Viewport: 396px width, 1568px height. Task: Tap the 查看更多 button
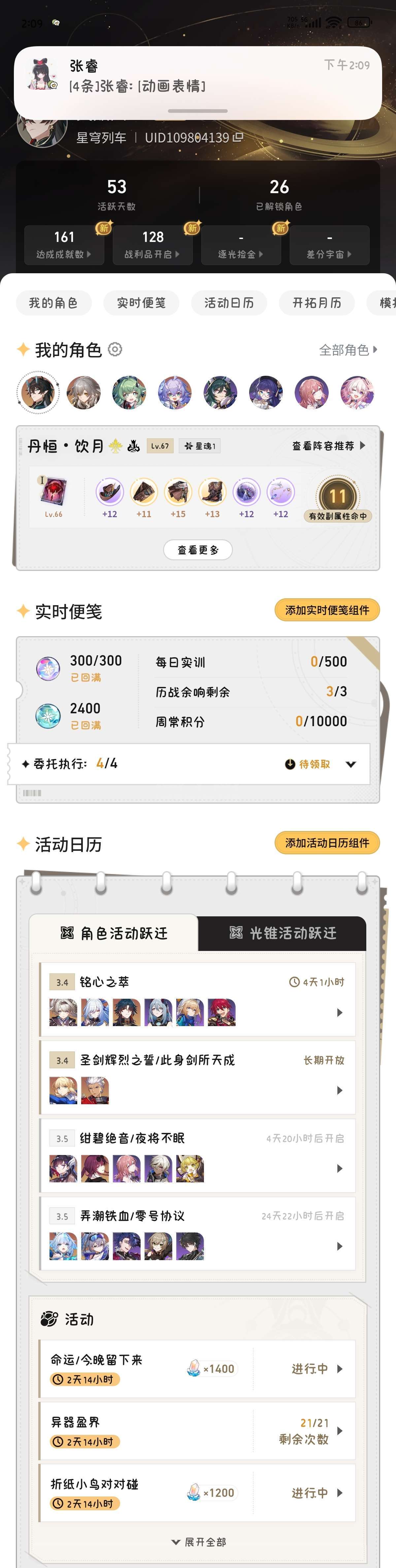[197, 550]
